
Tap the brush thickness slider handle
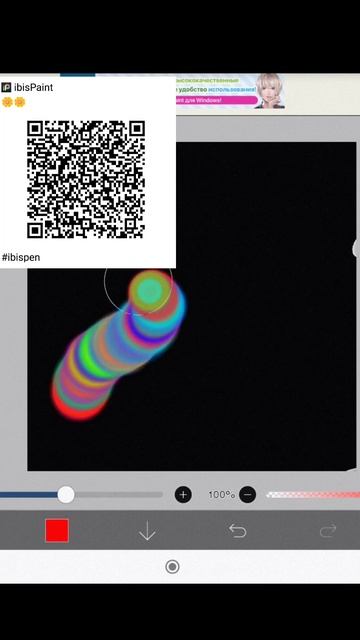pyautogui.click(x=66, y=495)
